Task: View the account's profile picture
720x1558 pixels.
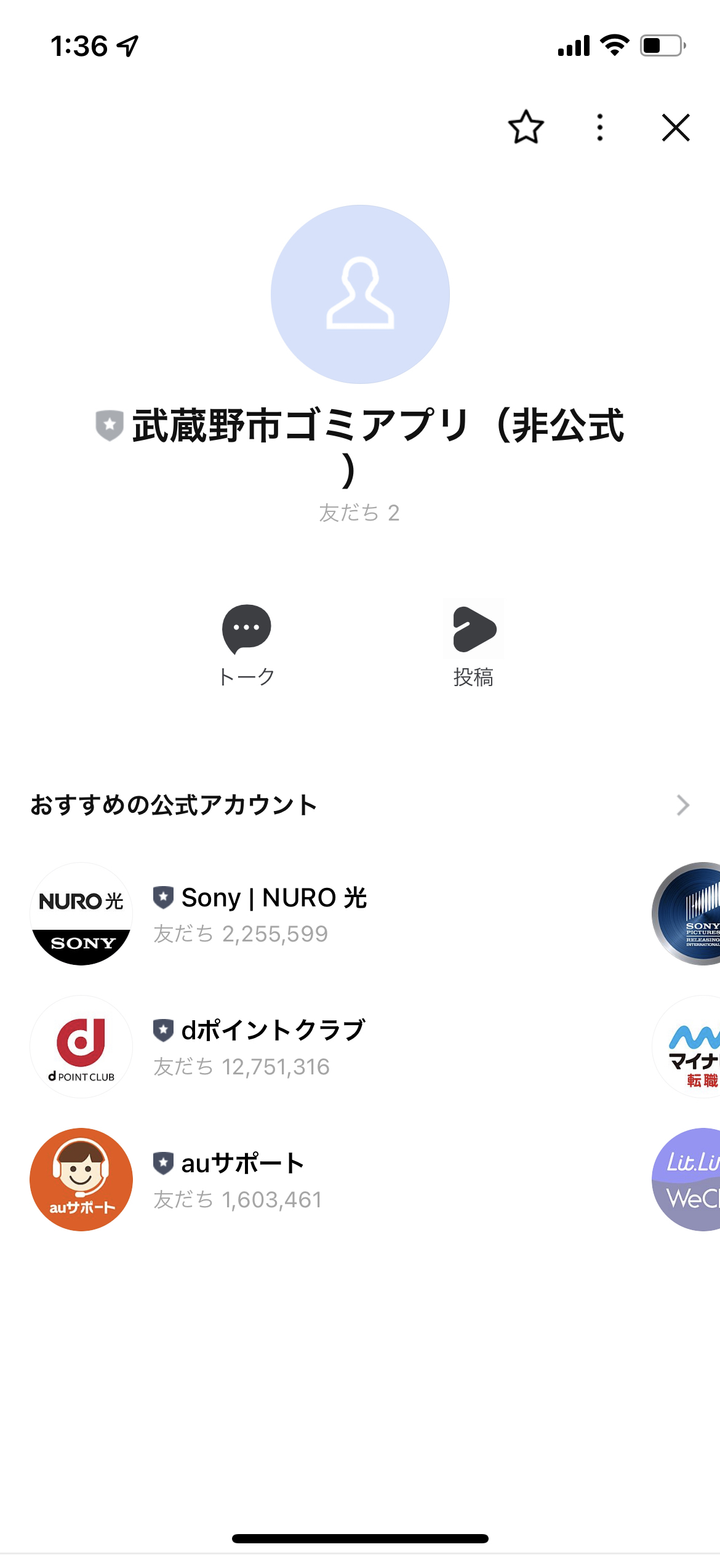Action: click(360, 294)
